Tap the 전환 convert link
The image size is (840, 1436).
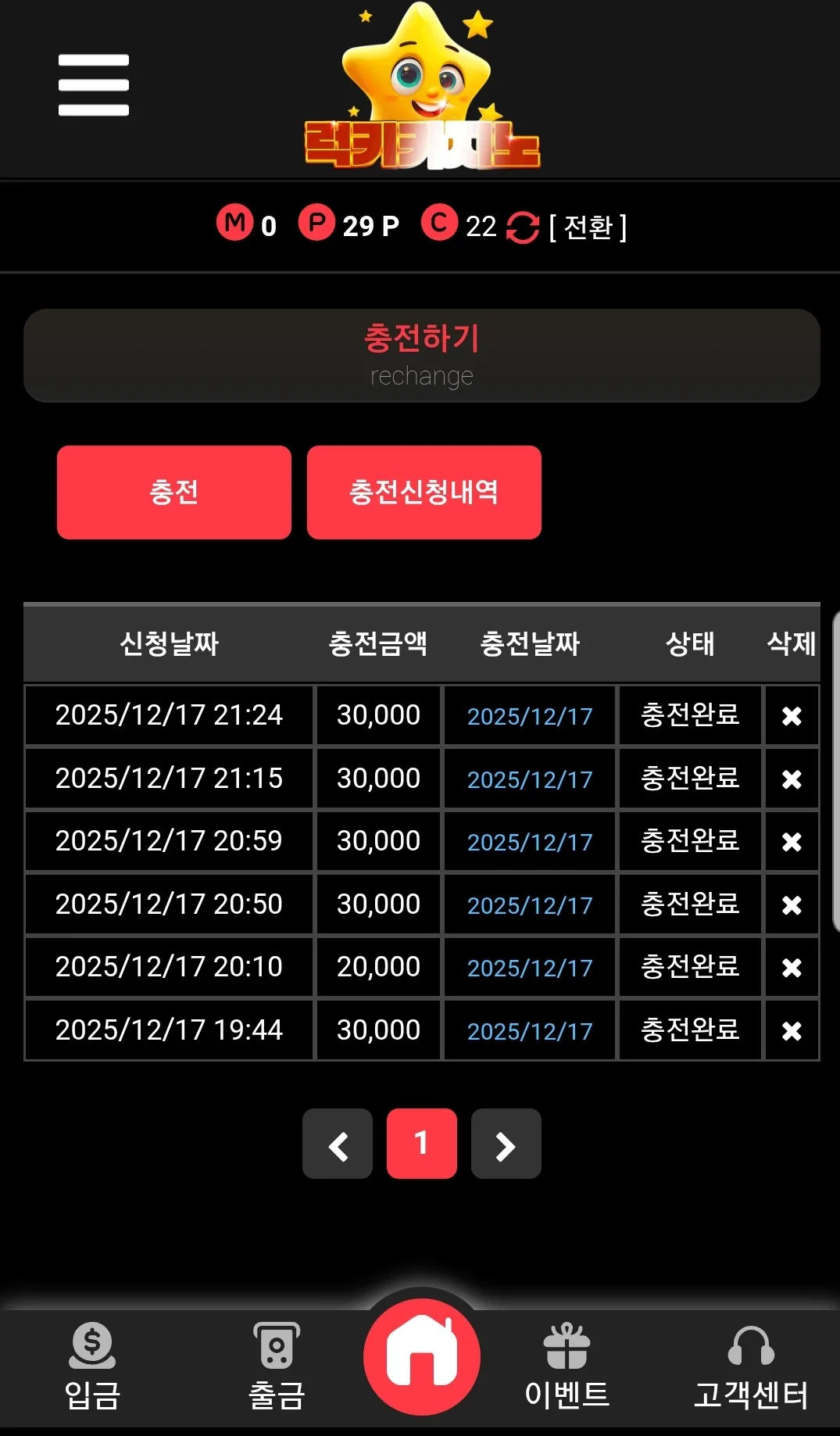[x=588, y=227]
